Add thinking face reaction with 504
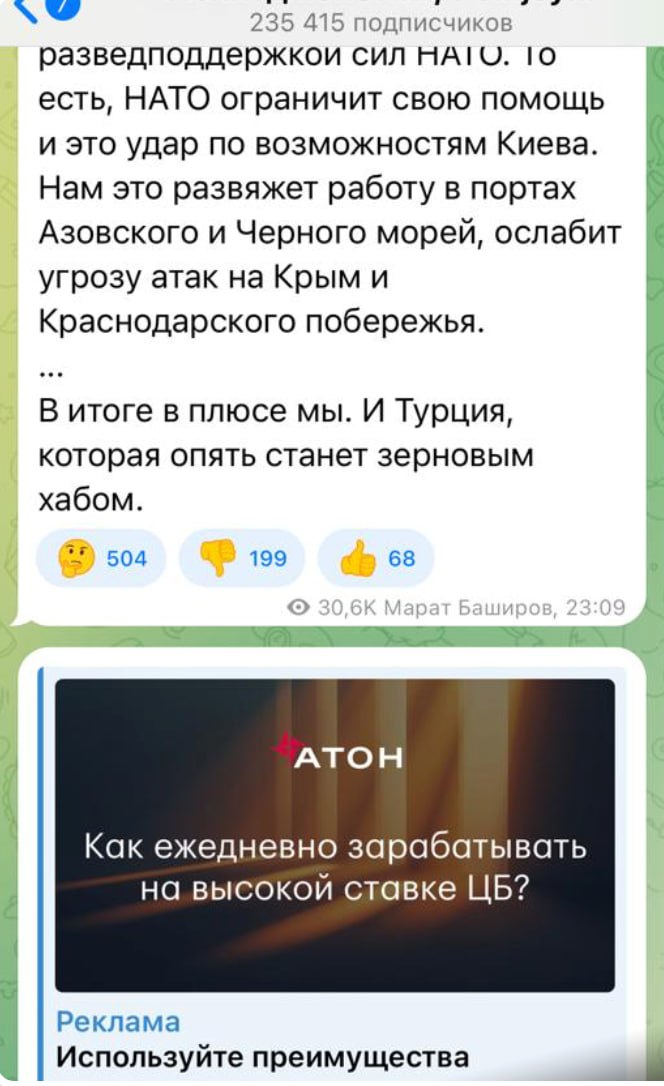This screenshot has height=1086, width=664. click(x=101, y=557)
